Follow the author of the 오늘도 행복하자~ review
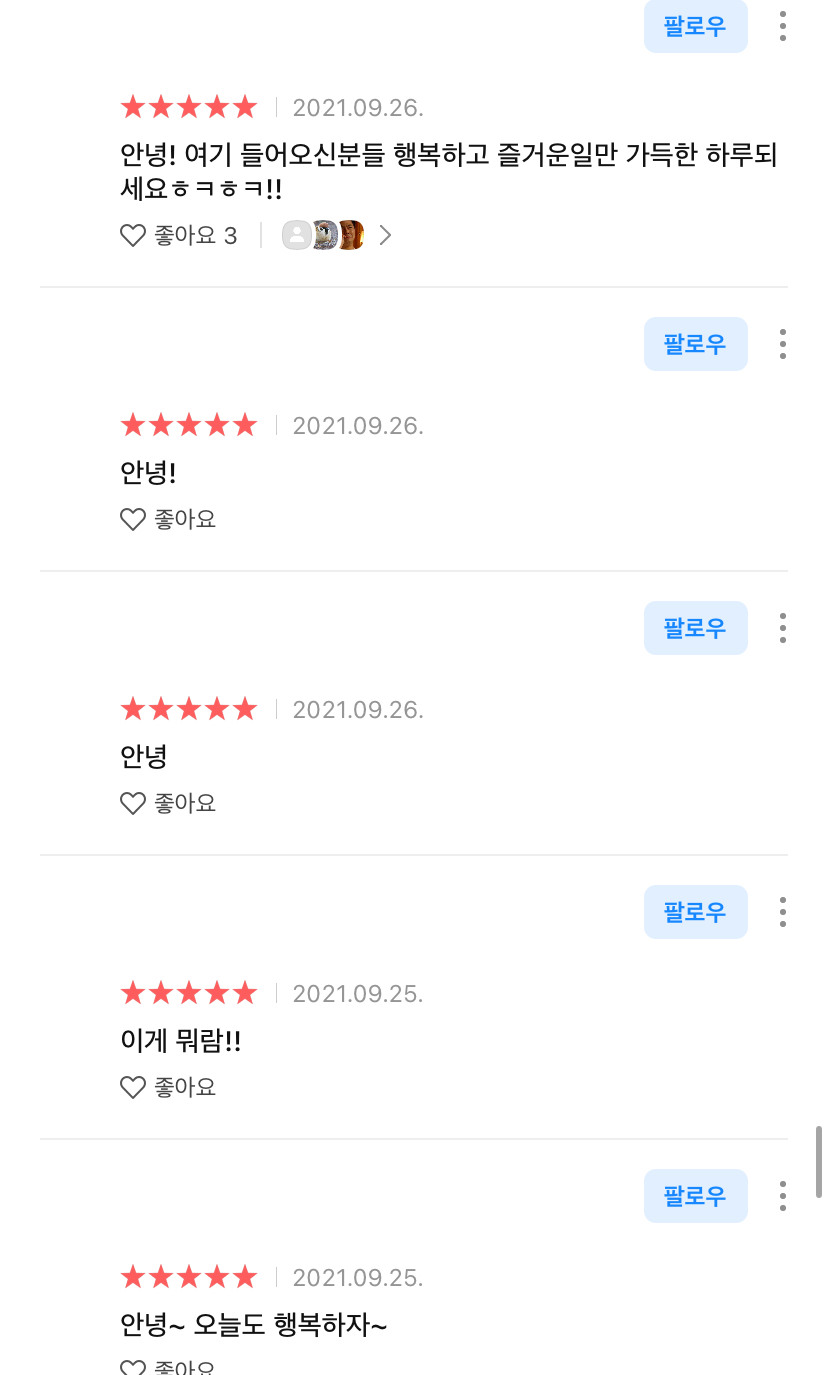828x1375 pixels. [695, 1196]
